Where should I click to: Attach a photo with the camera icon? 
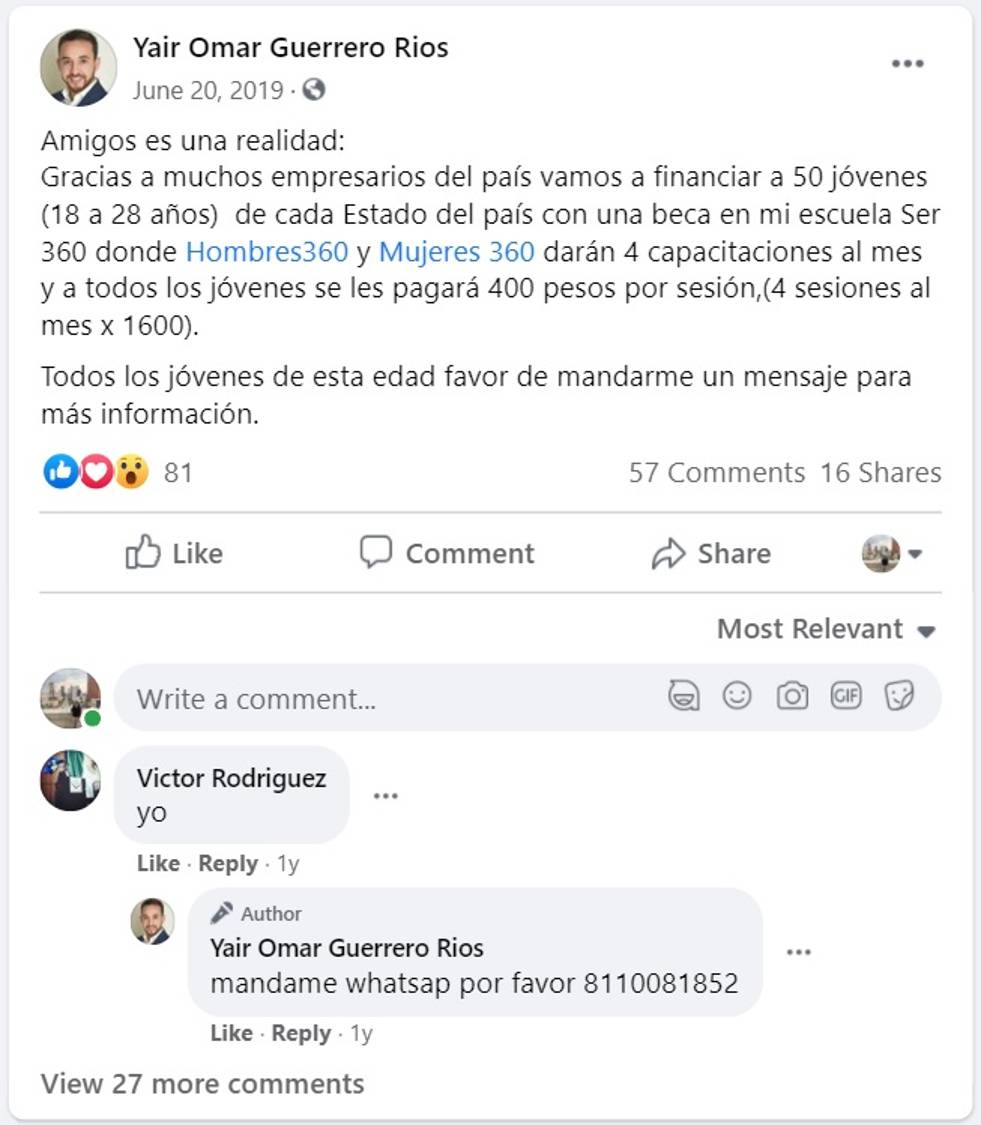pos(791,697)
